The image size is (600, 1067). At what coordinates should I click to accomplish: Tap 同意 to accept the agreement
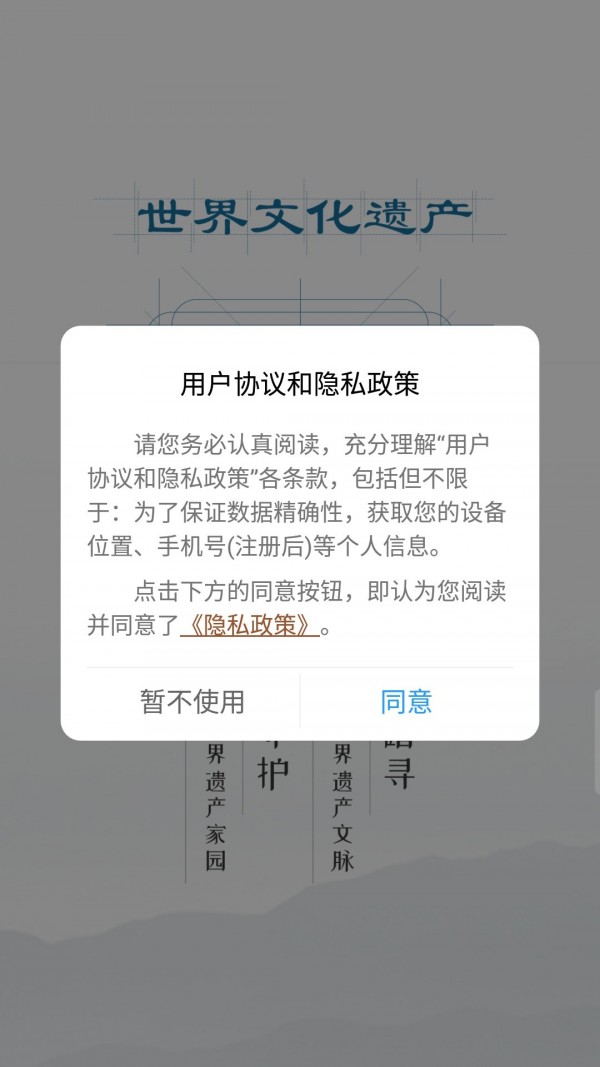406,701
